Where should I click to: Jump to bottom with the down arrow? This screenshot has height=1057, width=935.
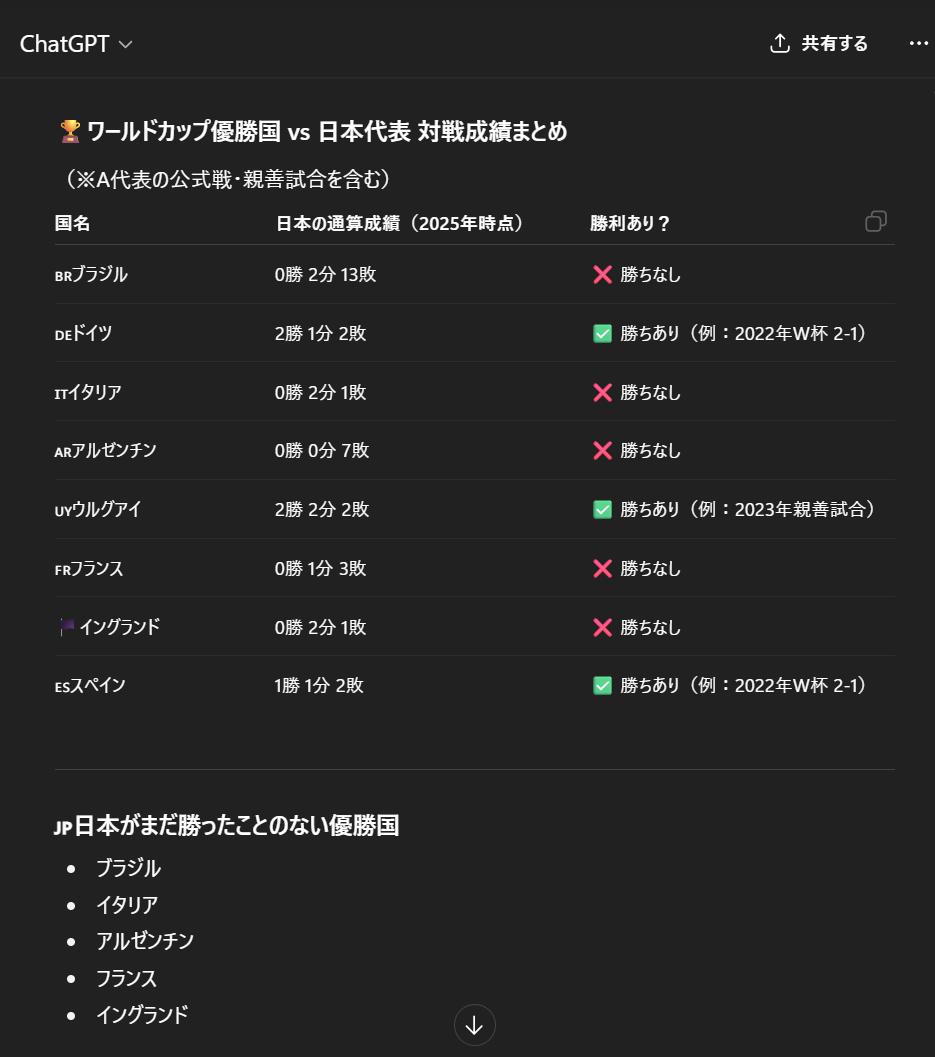(x=474, y=1025)
